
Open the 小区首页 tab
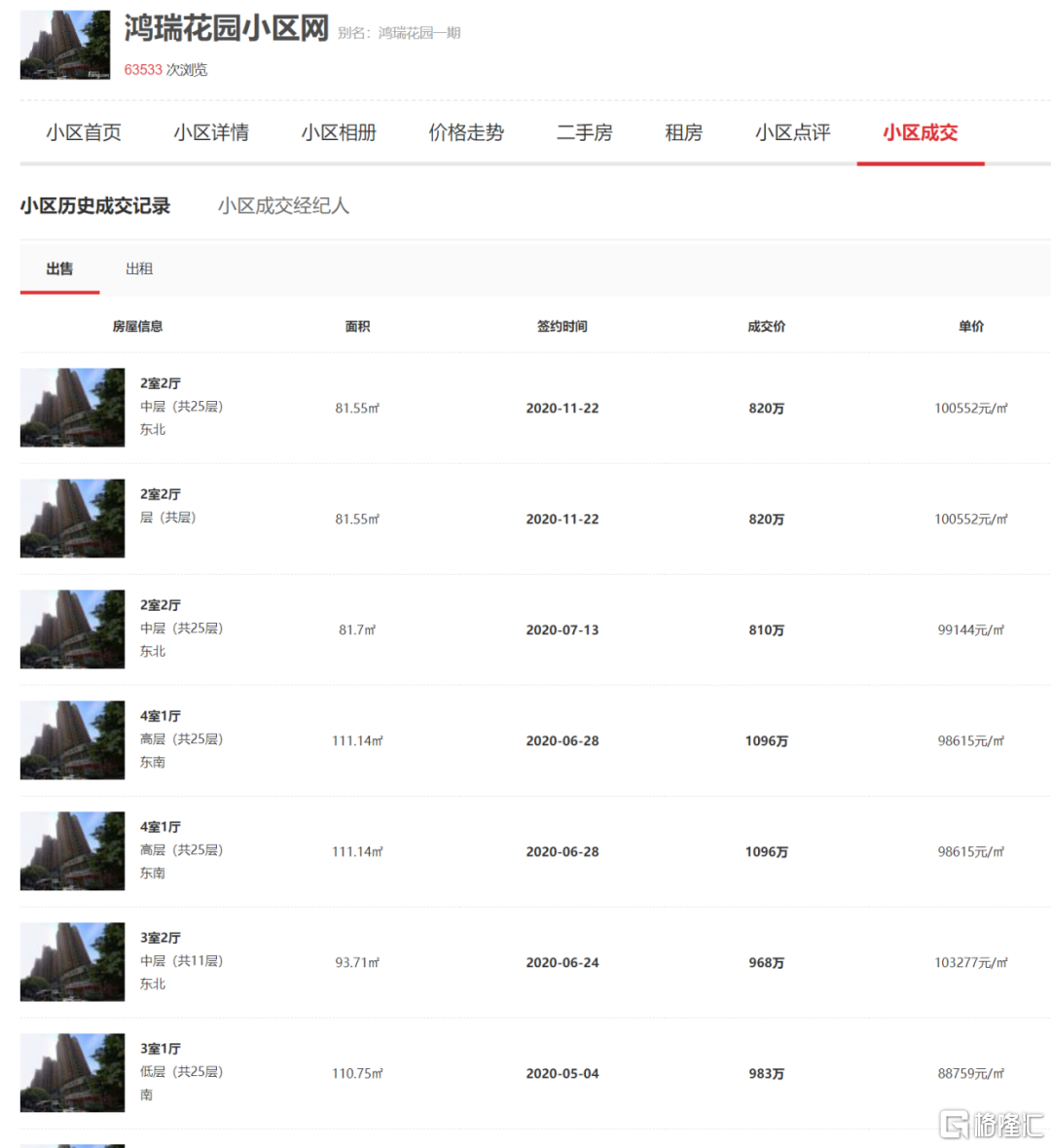tap(84, 133)
